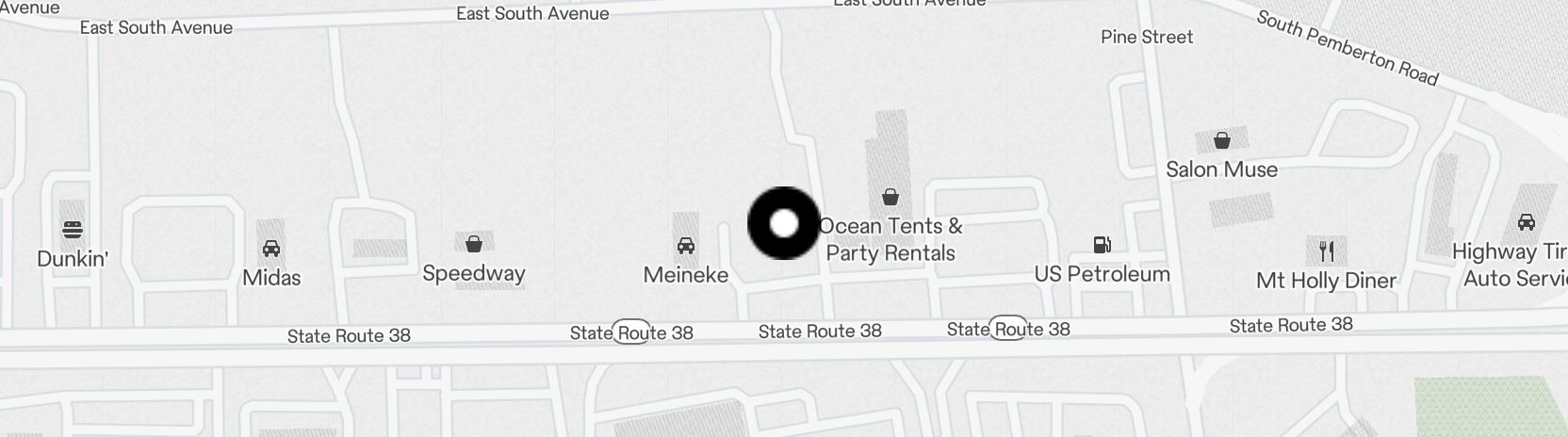
Task: Select the US Petroleum gas station marker
Action: click(1102, 245)
